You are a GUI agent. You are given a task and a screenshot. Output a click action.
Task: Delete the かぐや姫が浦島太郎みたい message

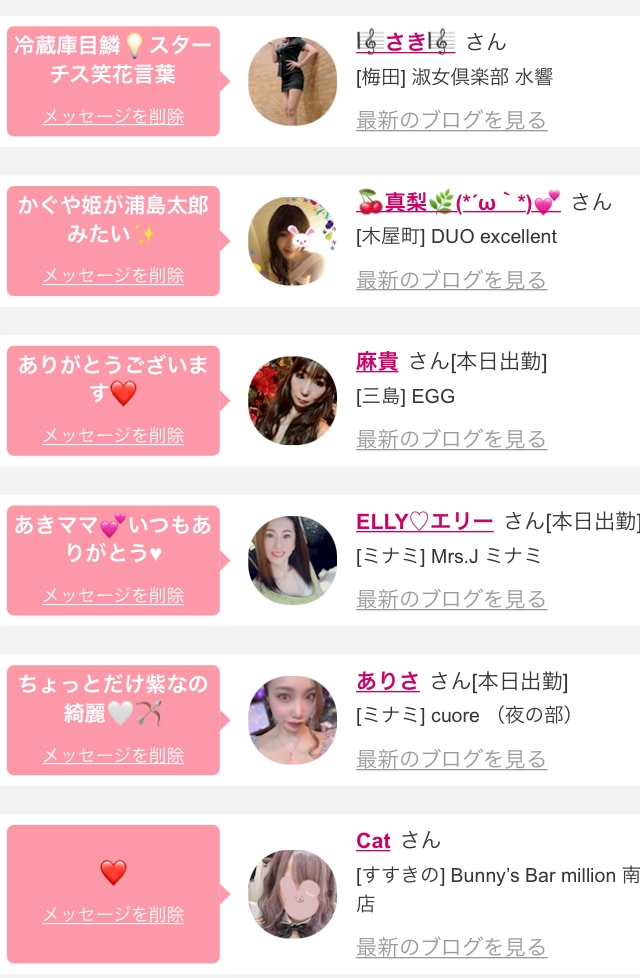coord(113,275)
